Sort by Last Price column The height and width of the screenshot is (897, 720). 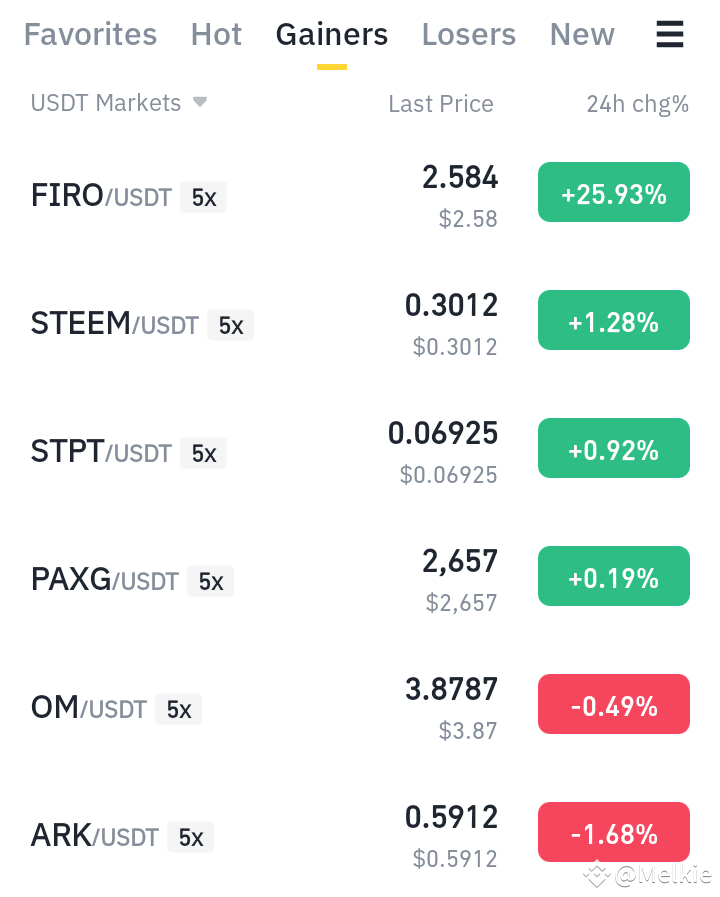441,104
